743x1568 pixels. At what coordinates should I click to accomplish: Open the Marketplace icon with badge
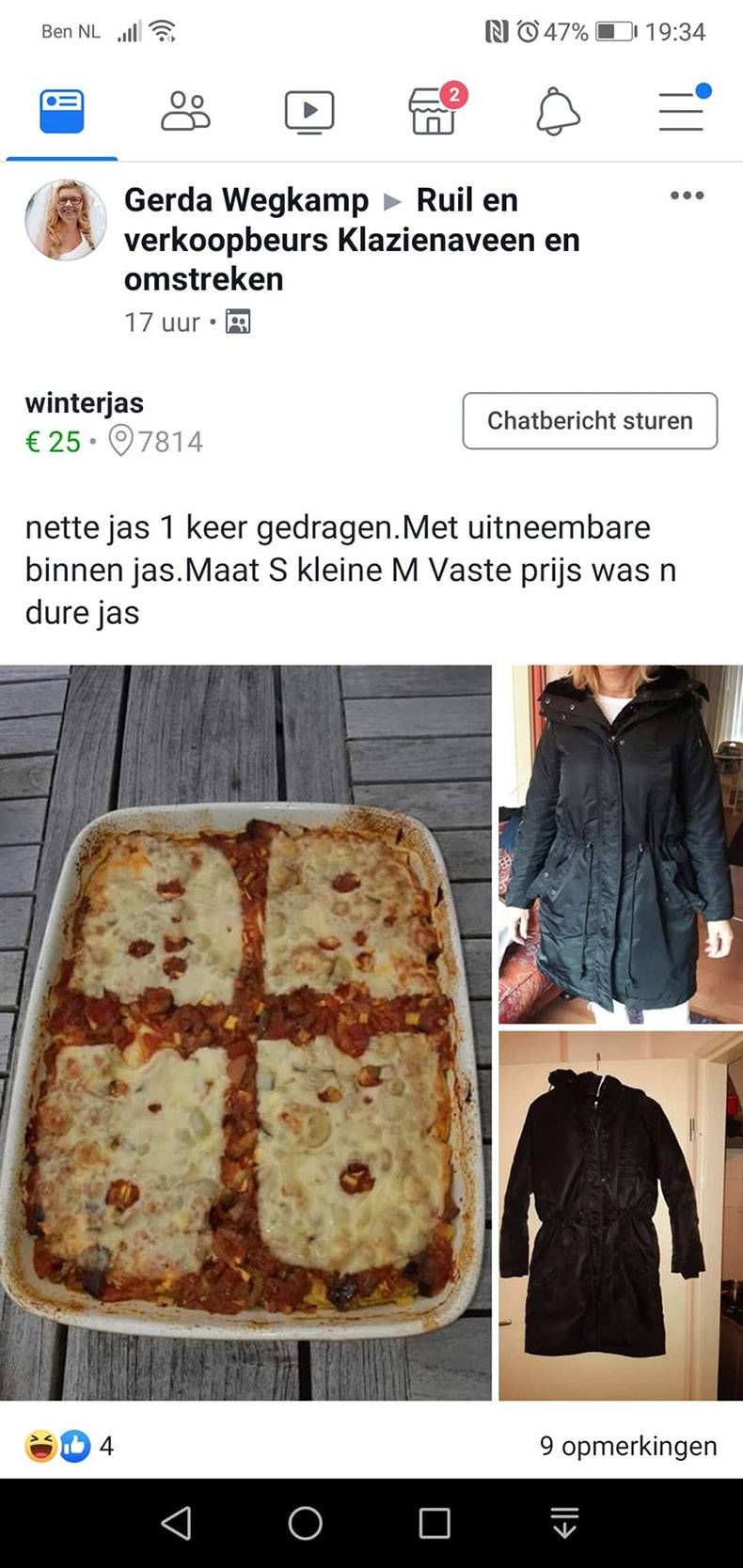(x=434, y=110)
